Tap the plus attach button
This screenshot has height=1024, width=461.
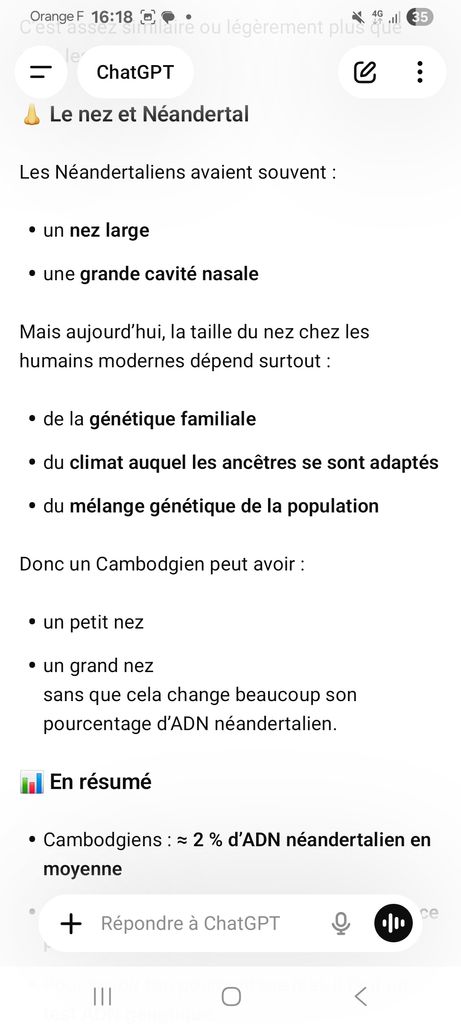[71, 923]
